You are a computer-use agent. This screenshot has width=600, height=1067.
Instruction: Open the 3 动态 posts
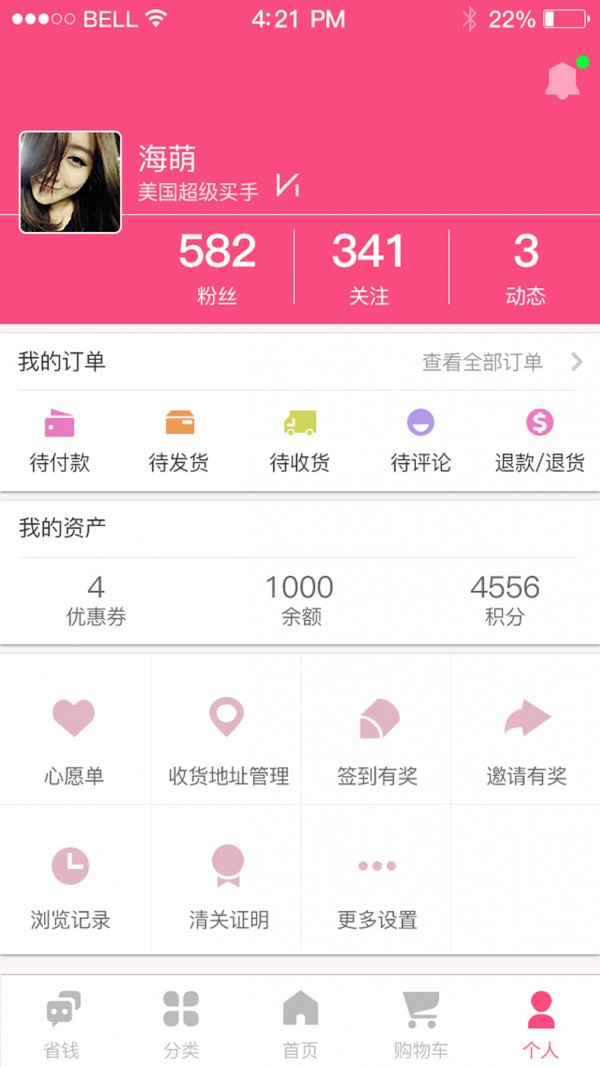(x=525, y=267)
